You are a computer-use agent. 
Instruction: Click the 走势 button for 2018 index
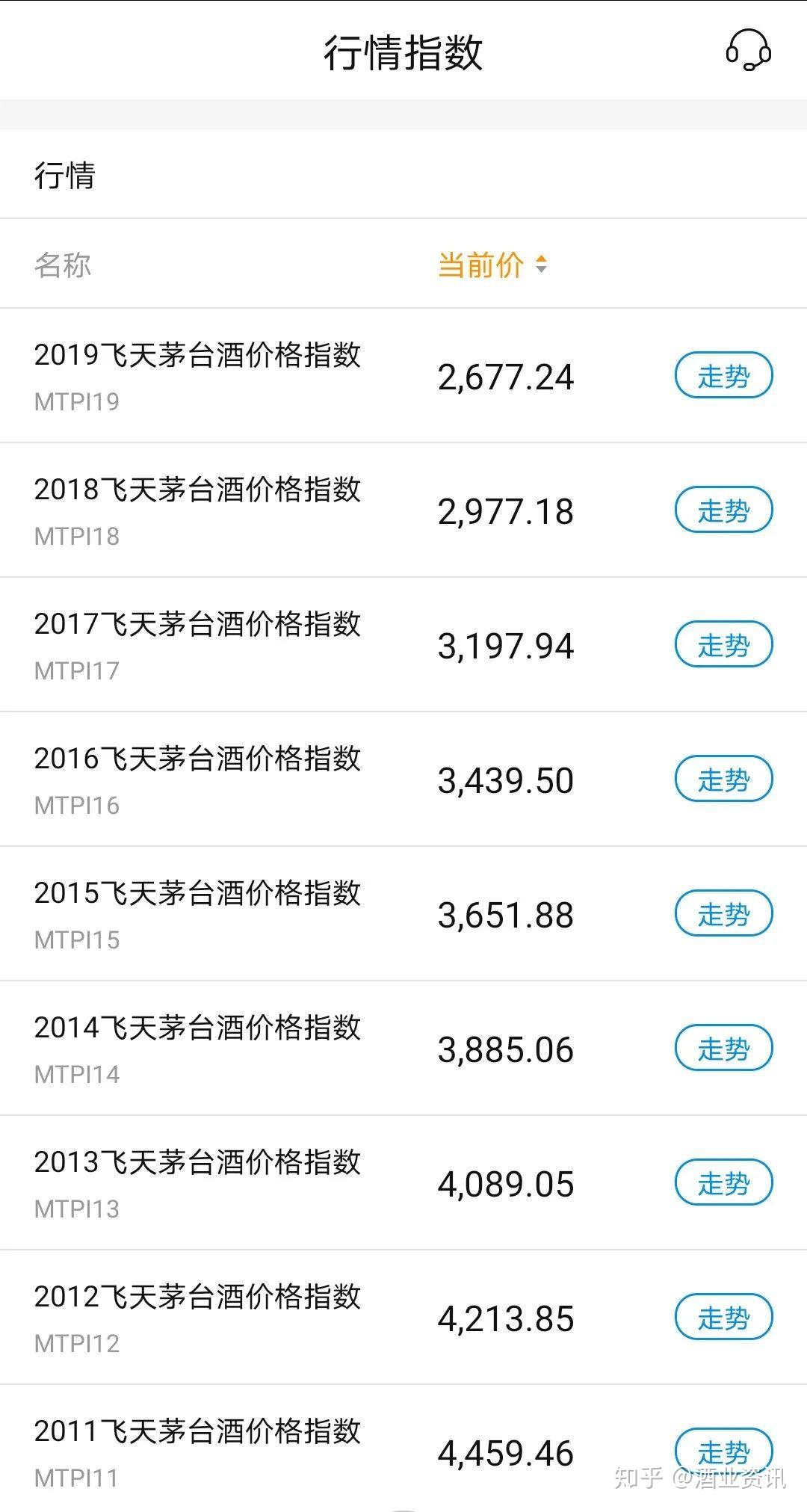[x=722, y=509]
